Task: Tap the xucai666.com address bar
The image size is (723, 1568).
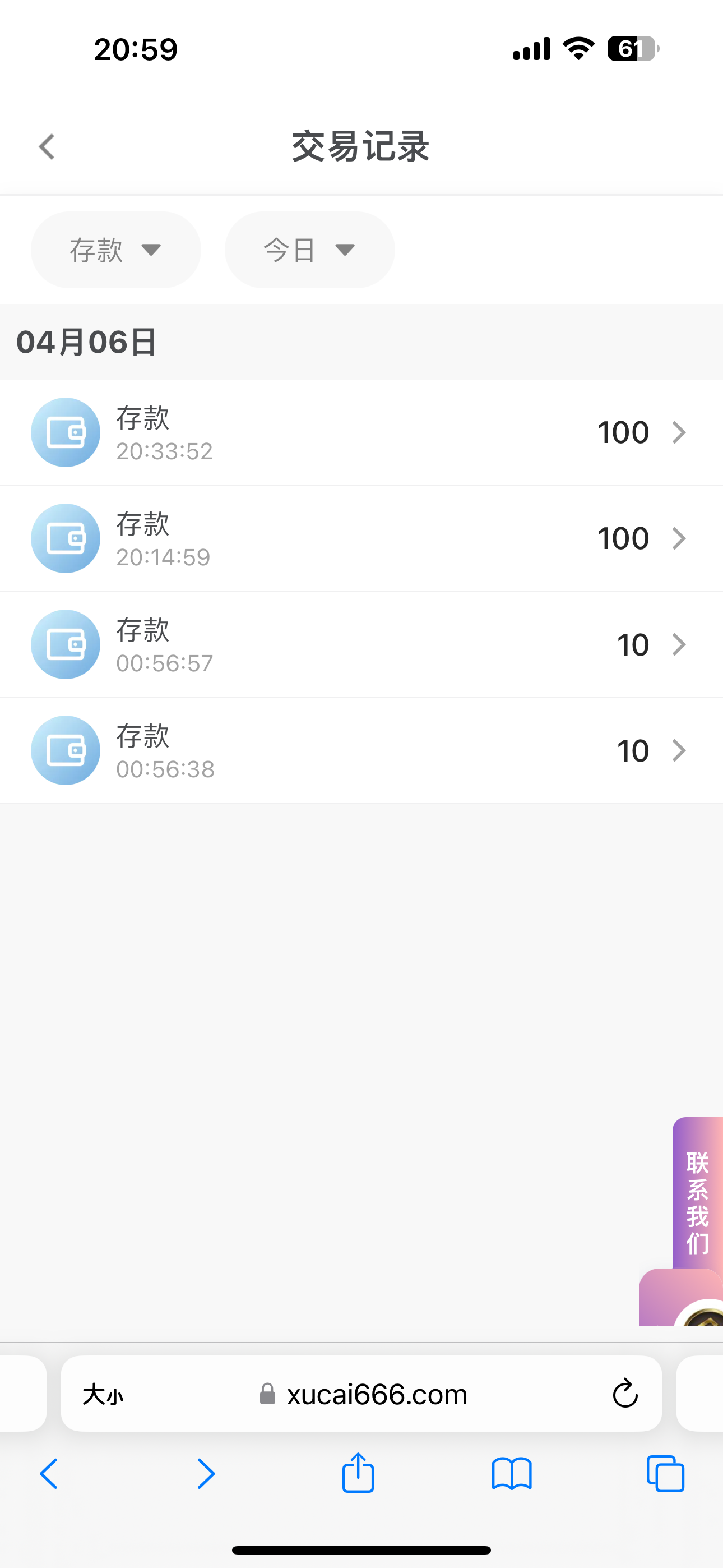Action: [376, 1394]
